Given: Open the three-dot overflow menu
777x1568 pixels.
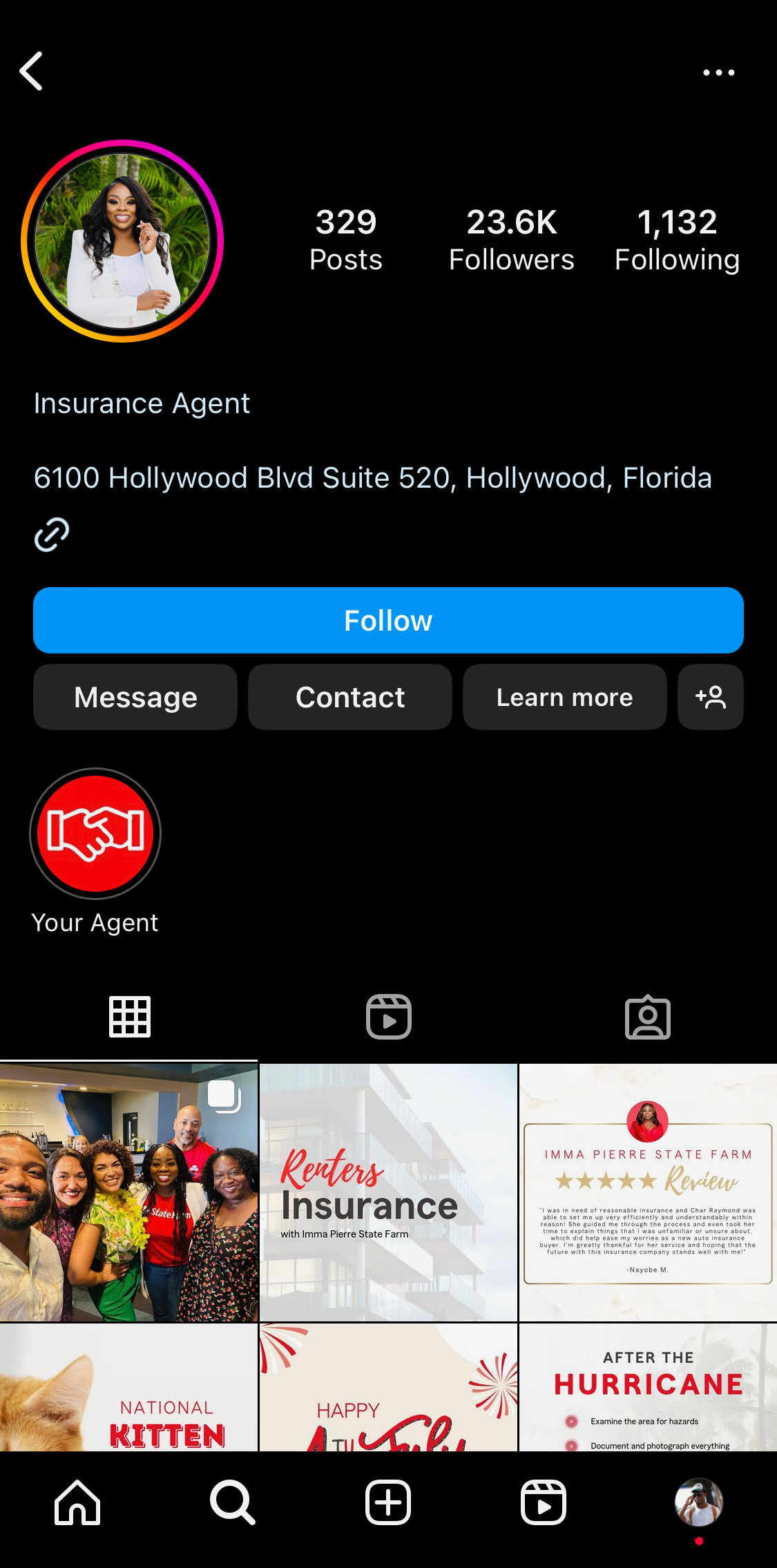Looking at the screenshot, I should coord(718,73).
